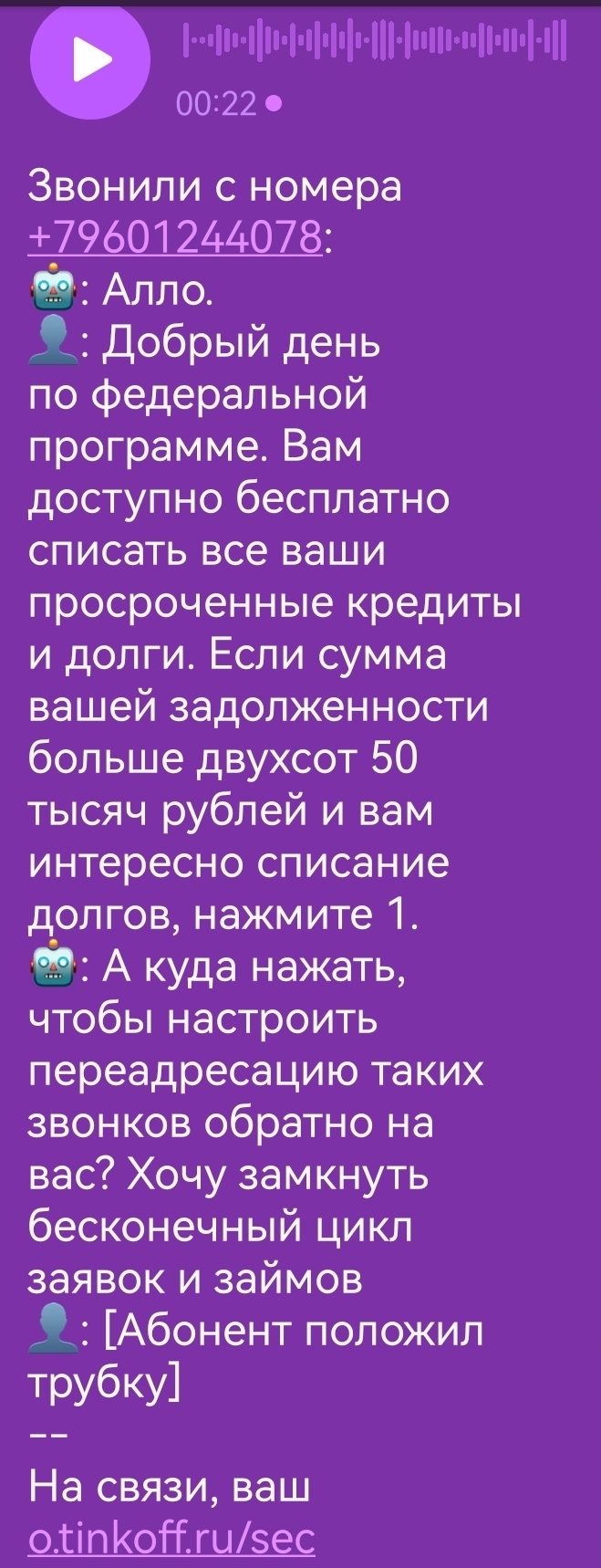Play the 00:22 voice message
This screenshot has height=1568, width=601.
[x=88, y=61]
